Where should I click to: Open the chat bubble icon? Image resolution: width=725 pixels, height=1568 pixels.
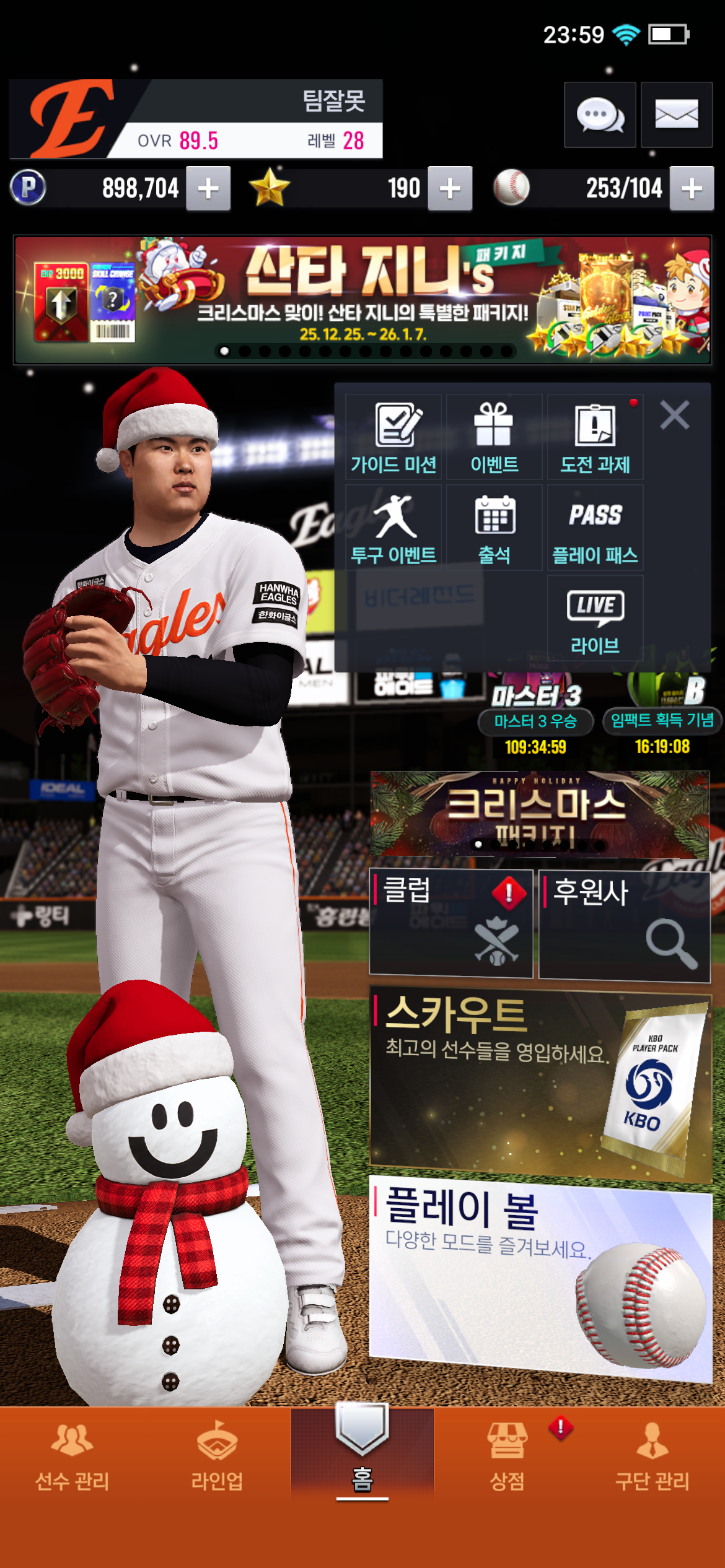click(599, 115)
